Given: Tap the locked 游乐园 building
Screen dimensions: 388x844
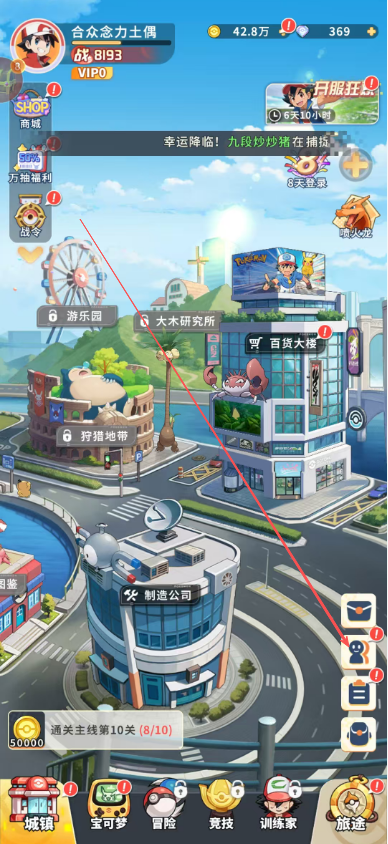Looking at the screenshot, I should pos(77,316).
